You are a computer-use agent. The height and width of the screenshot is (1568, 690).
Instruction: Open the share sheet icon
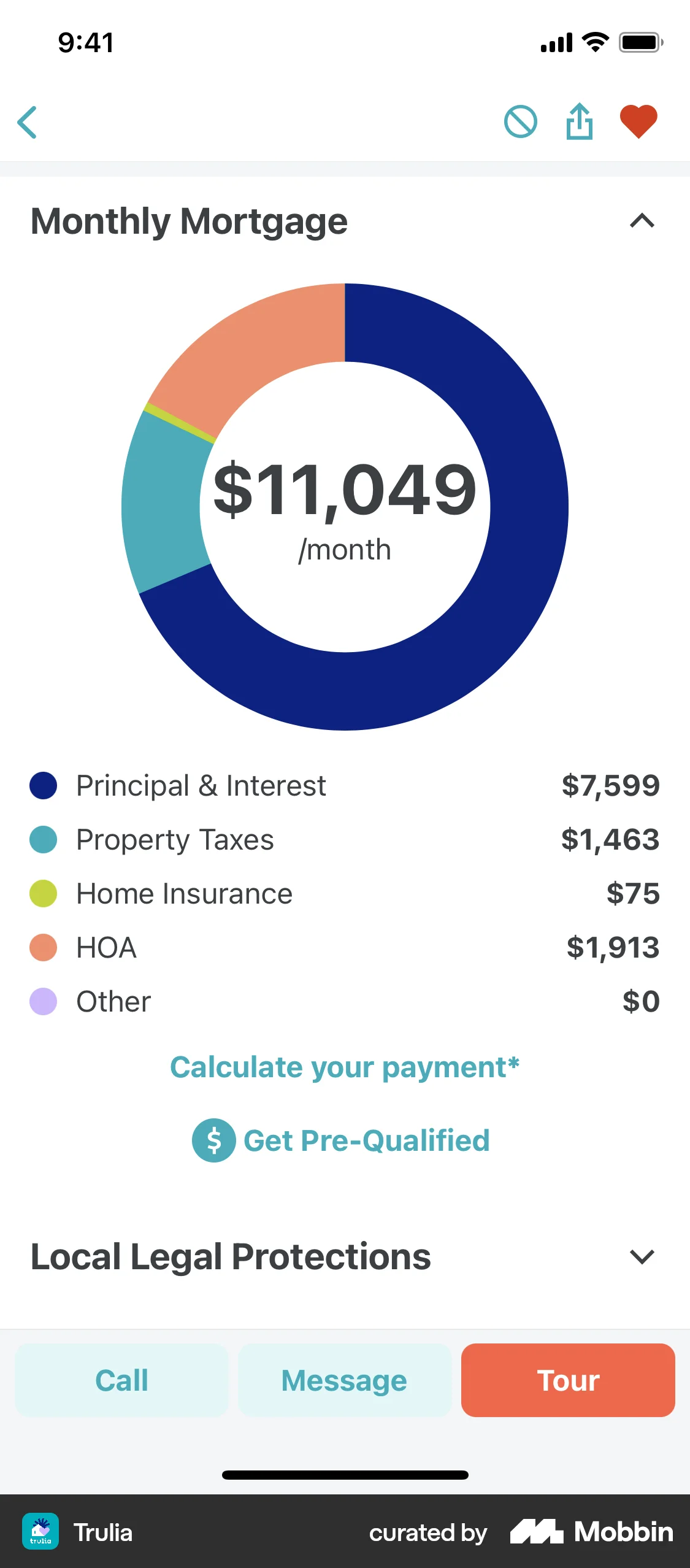[579, 121]
